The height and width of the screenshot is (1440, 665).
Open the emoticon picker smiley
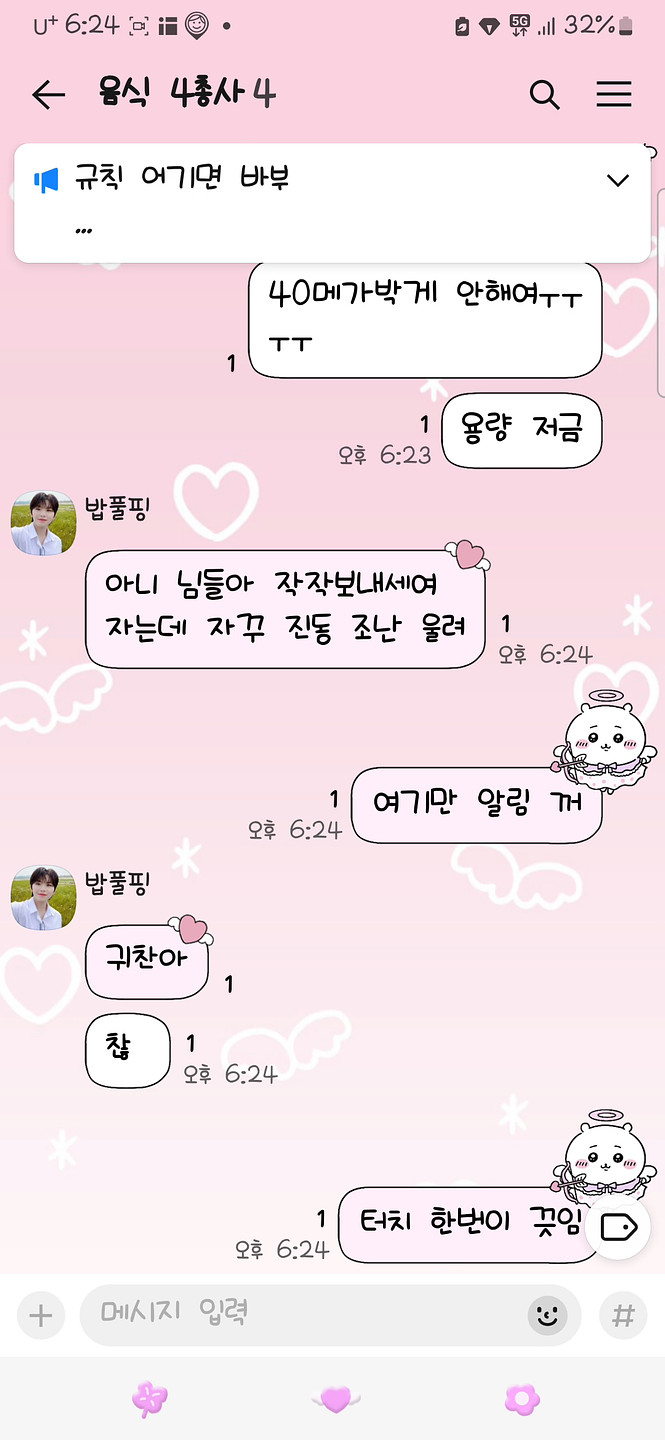pos(546,1314)
